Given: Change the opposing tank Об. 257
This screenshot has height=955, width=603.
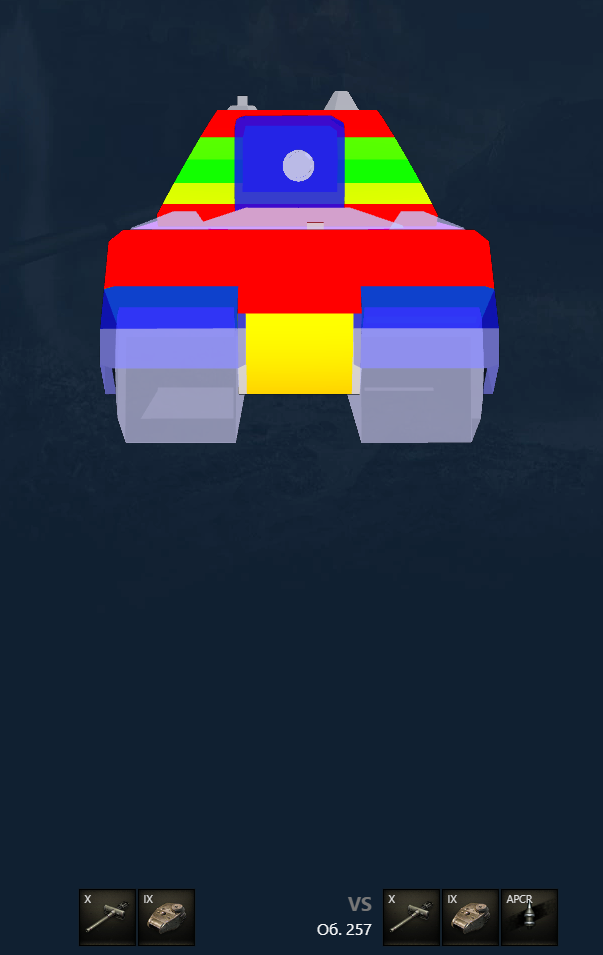Looking at the screenshot, I should 344,930.
